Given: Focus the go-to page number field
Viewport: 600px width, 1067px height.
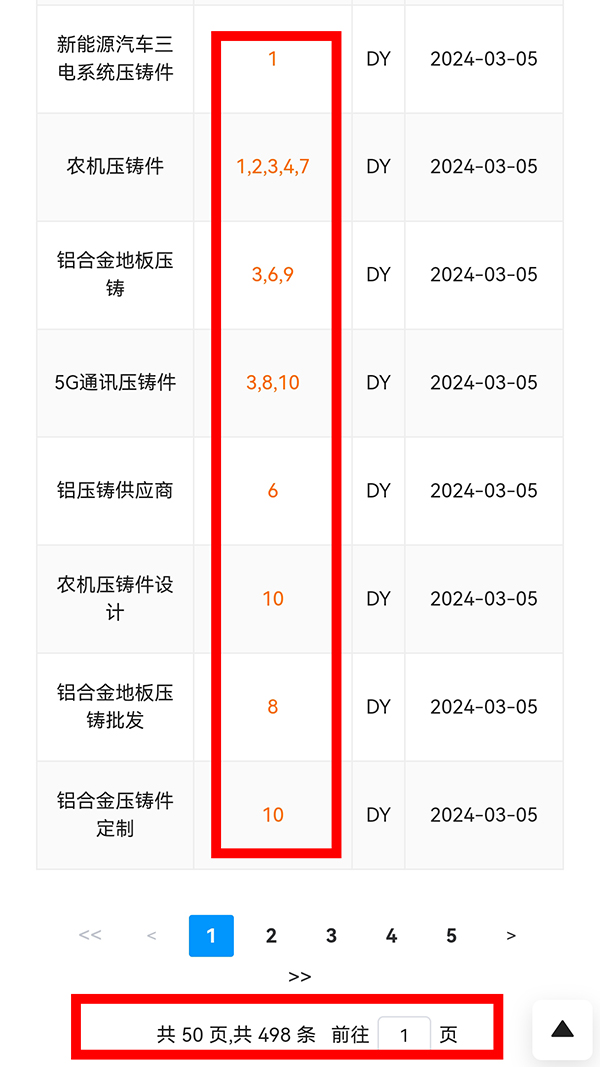Looking at the screenshot, I should (x=404, y=1035).
